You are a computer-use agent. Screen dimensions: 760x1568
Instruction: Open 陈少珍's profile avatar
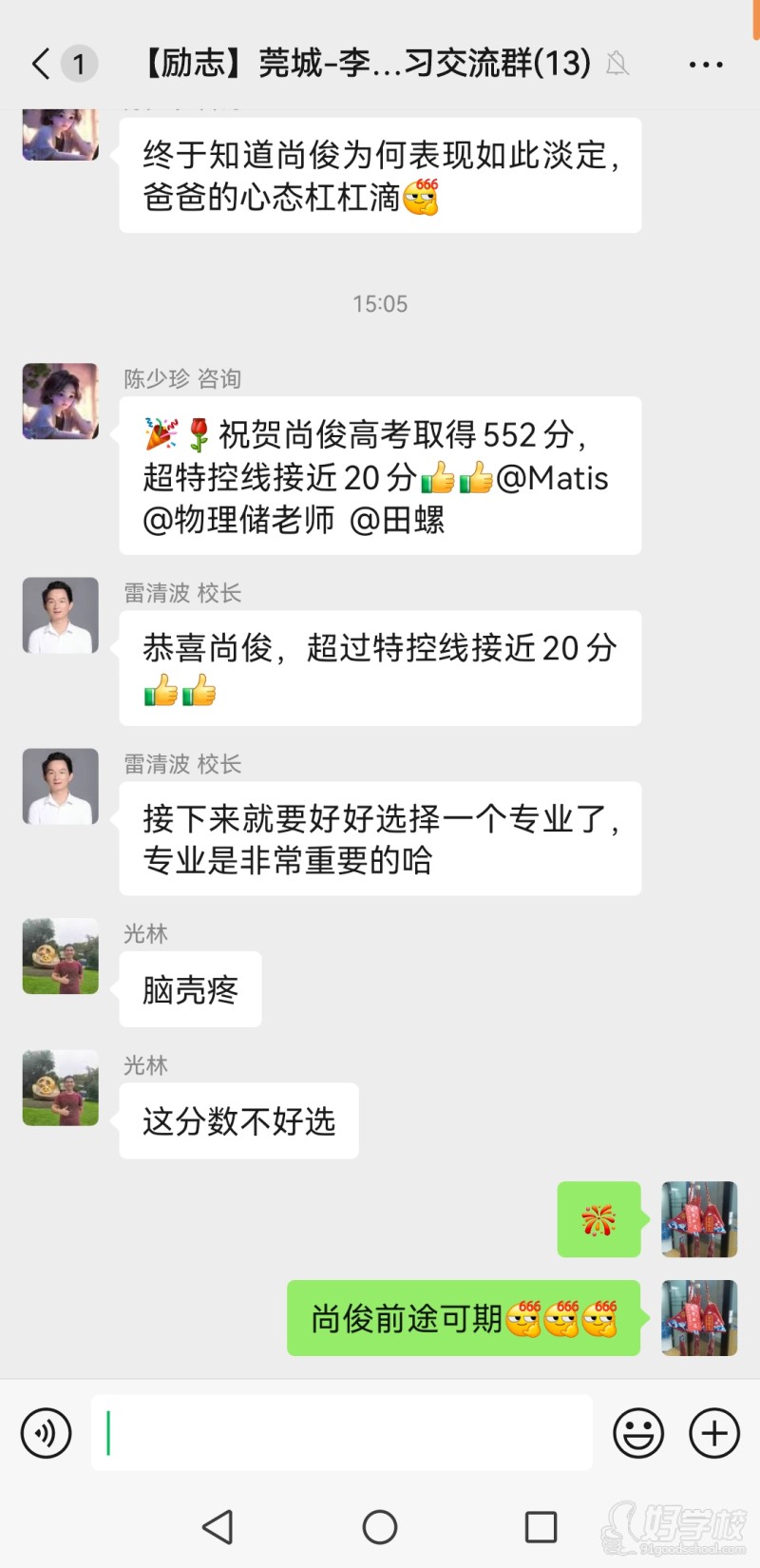[59, 401]
